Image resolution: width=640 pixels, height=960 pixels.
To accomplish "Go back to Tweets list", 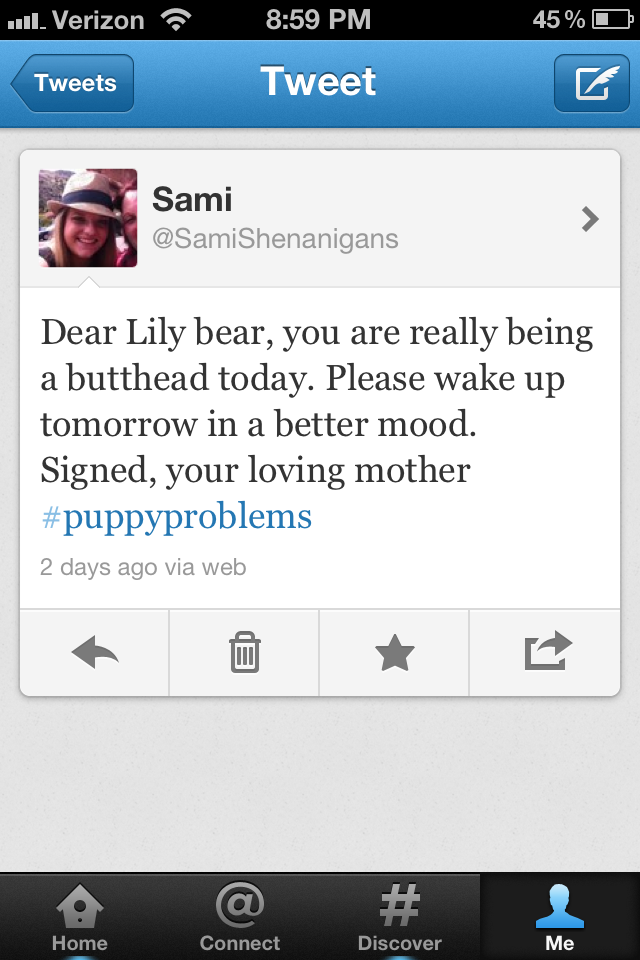I will [x=72, y=84].
